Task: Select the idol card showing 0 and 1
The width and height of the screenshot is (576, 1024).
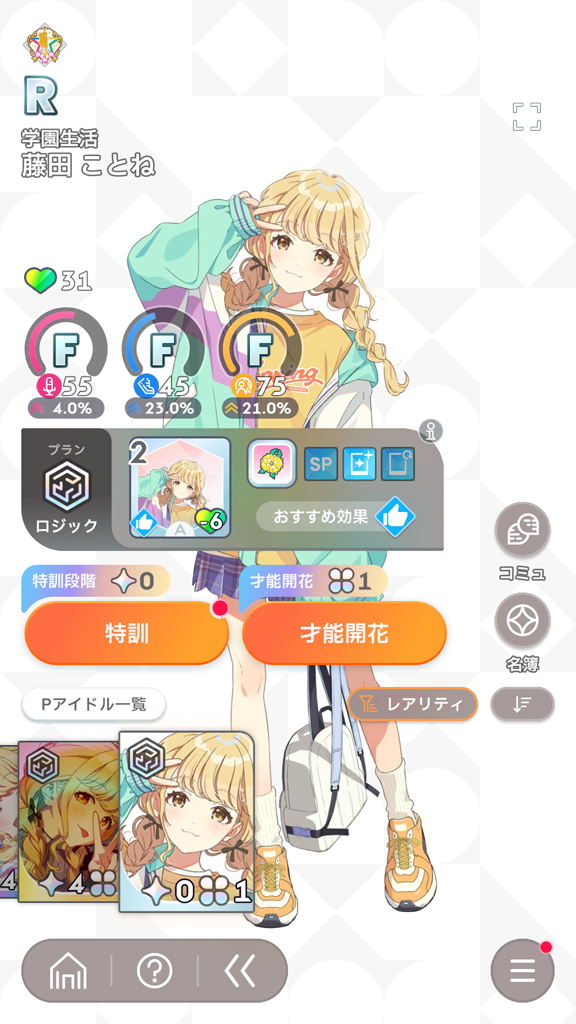Action: (x=187, y=821)
